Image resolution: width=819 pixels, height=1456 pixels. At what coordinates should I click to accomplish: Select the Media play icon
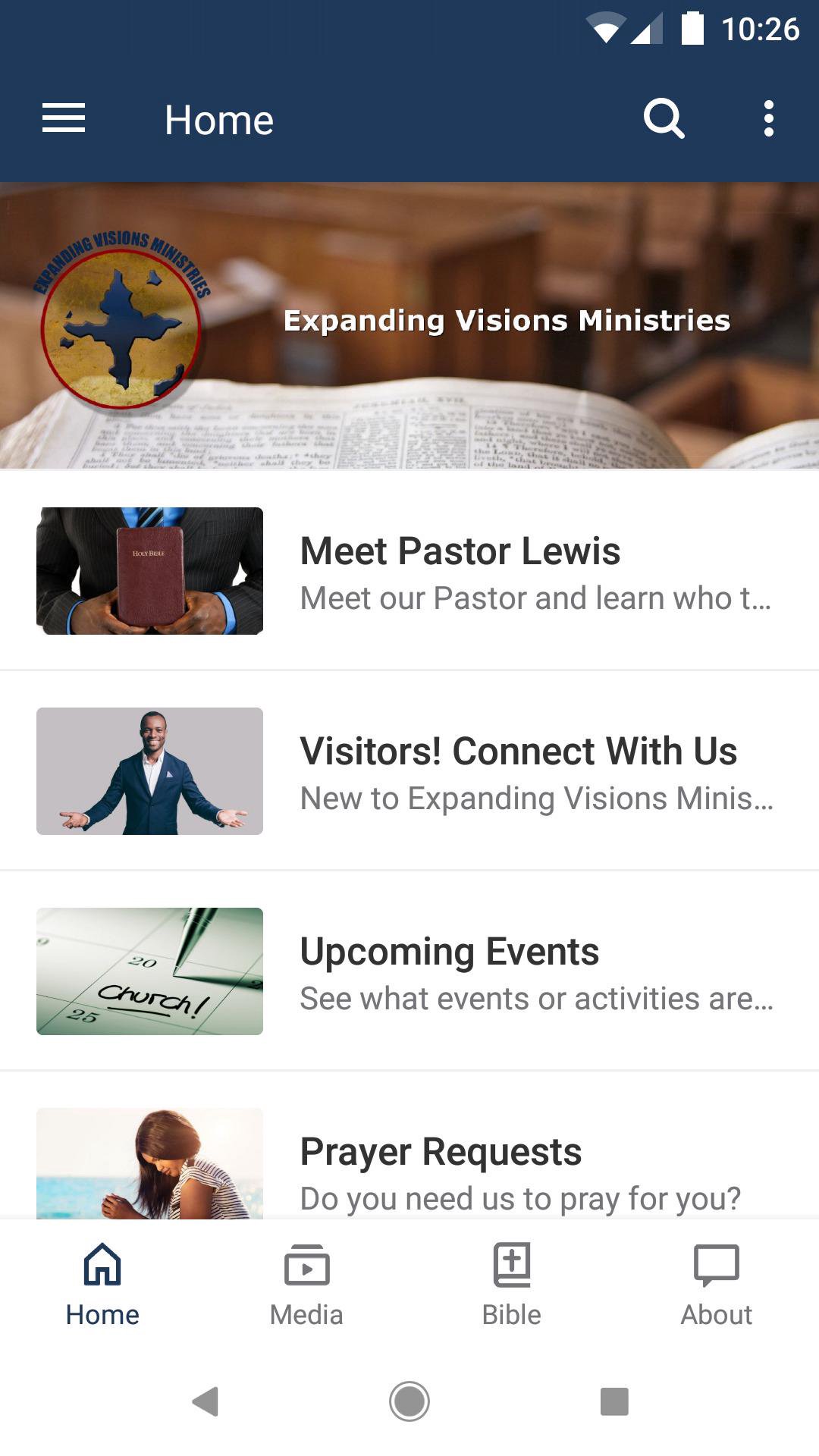point(306,1265)
